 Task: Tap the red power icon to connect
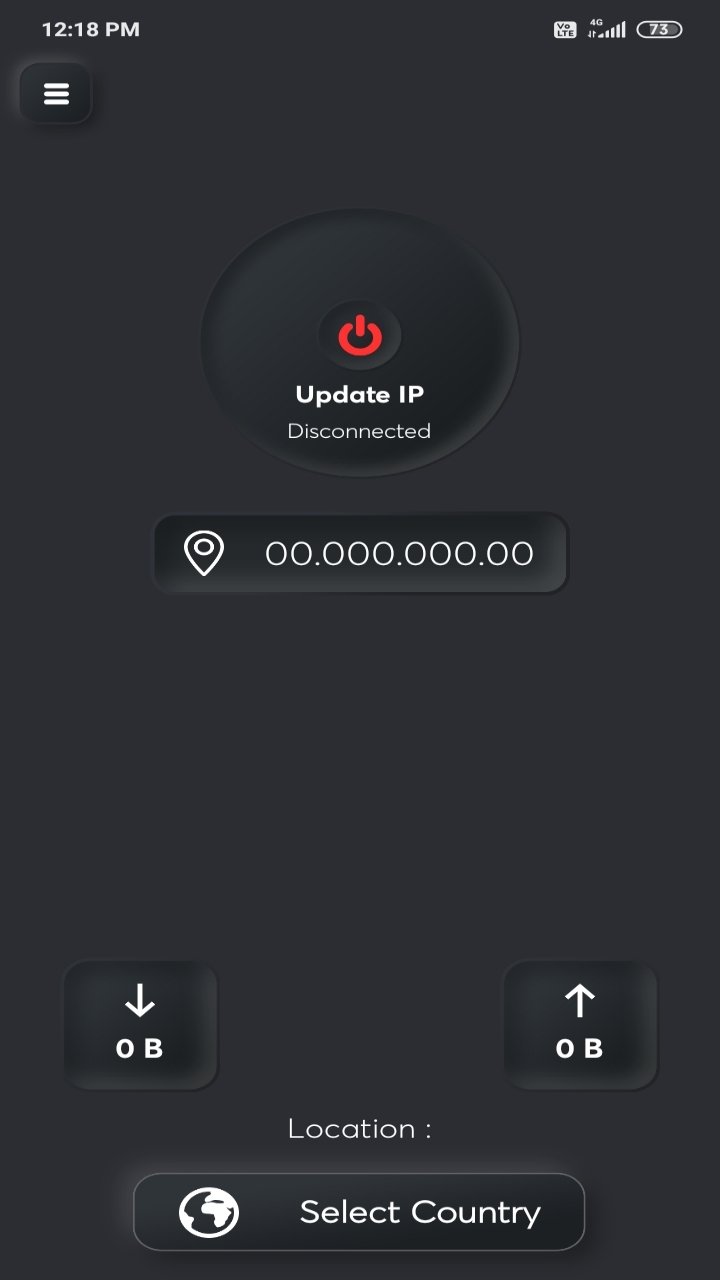click(x=359, y=335)
